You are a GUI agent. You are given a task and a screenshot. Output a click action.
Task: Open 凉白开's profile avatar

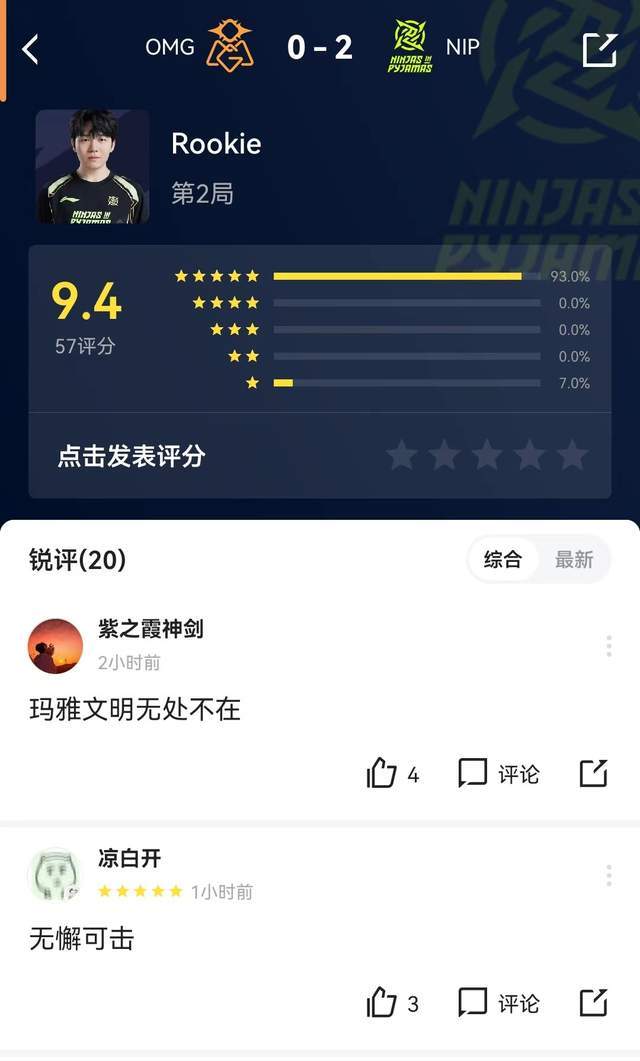(55, 875)
